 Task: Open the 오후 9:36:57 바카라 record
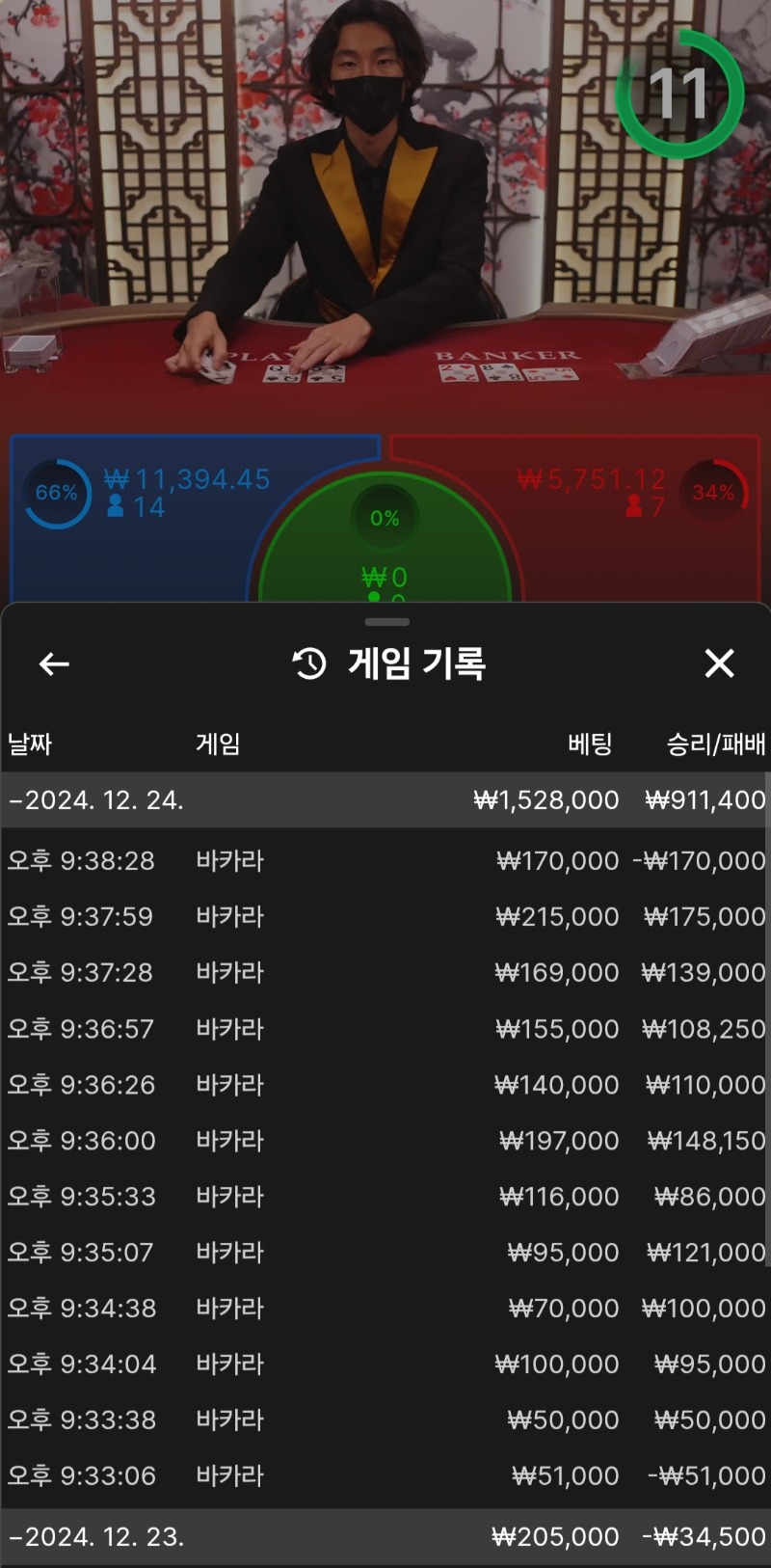(x=385, y=1029)
